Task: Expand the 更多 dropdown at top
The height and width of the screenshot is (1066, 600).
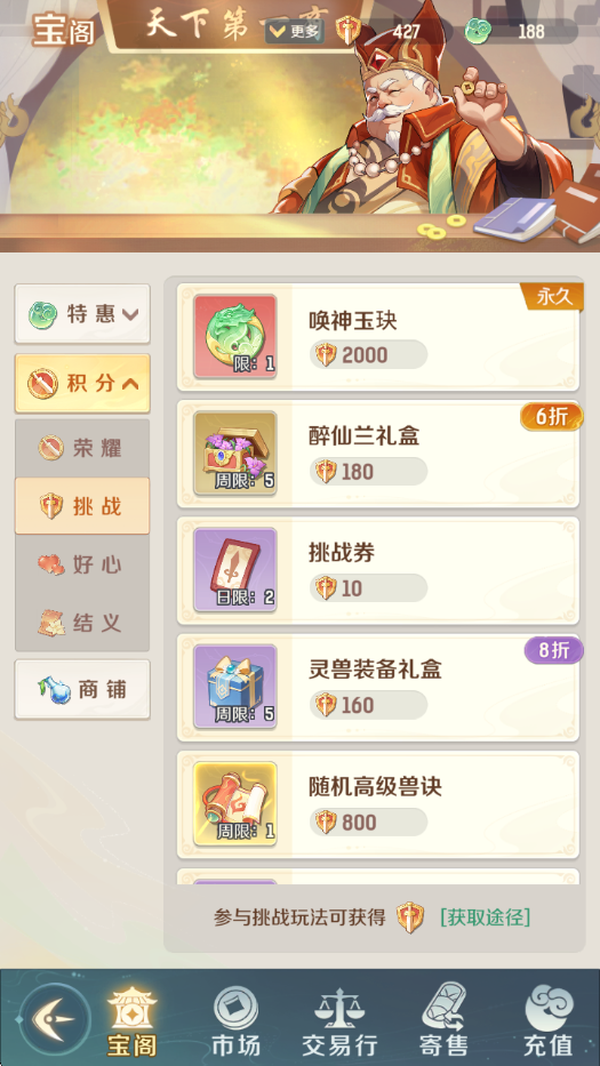Action: point(294,32)
